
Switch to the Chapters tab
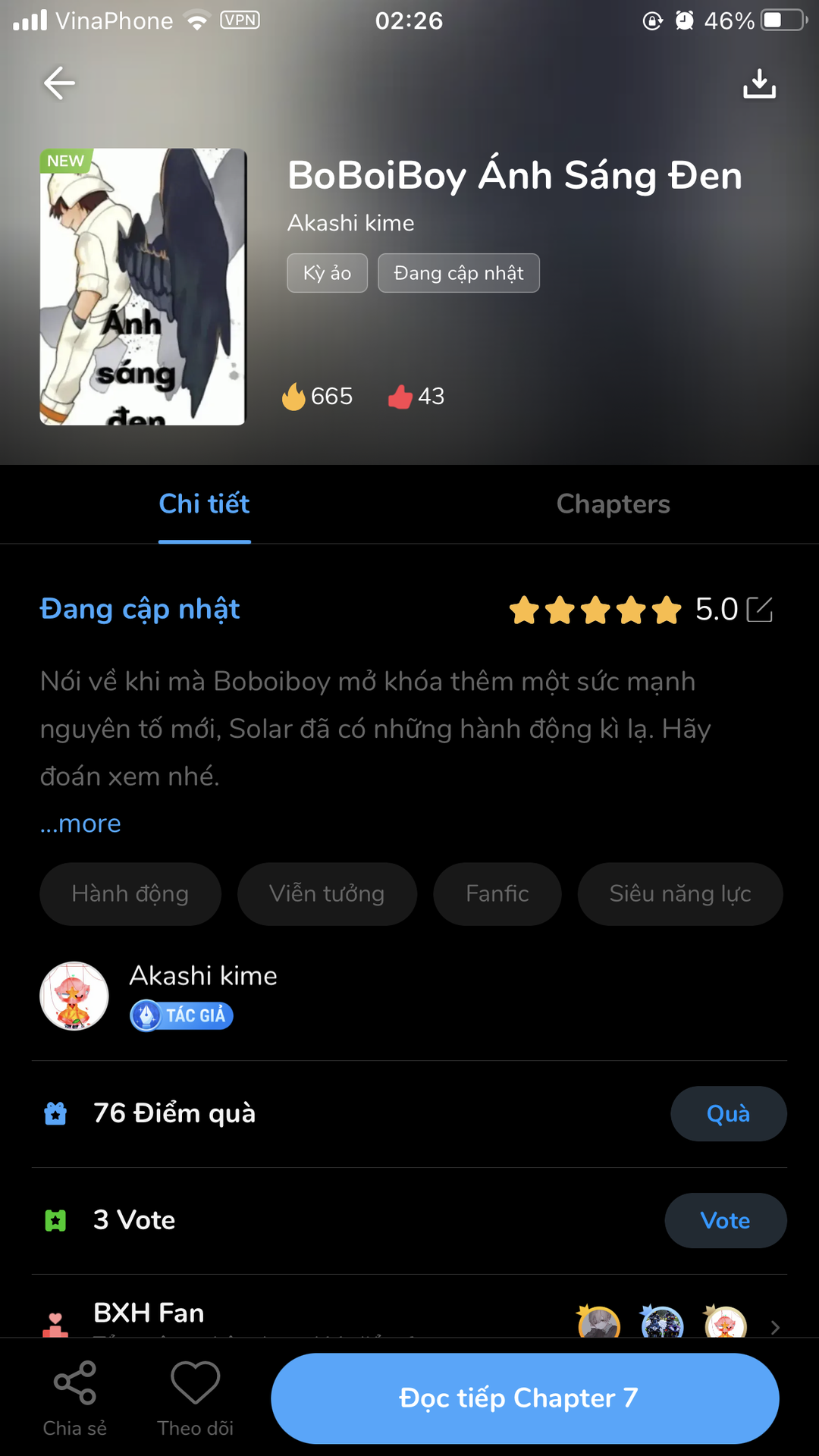coord(613,504)
